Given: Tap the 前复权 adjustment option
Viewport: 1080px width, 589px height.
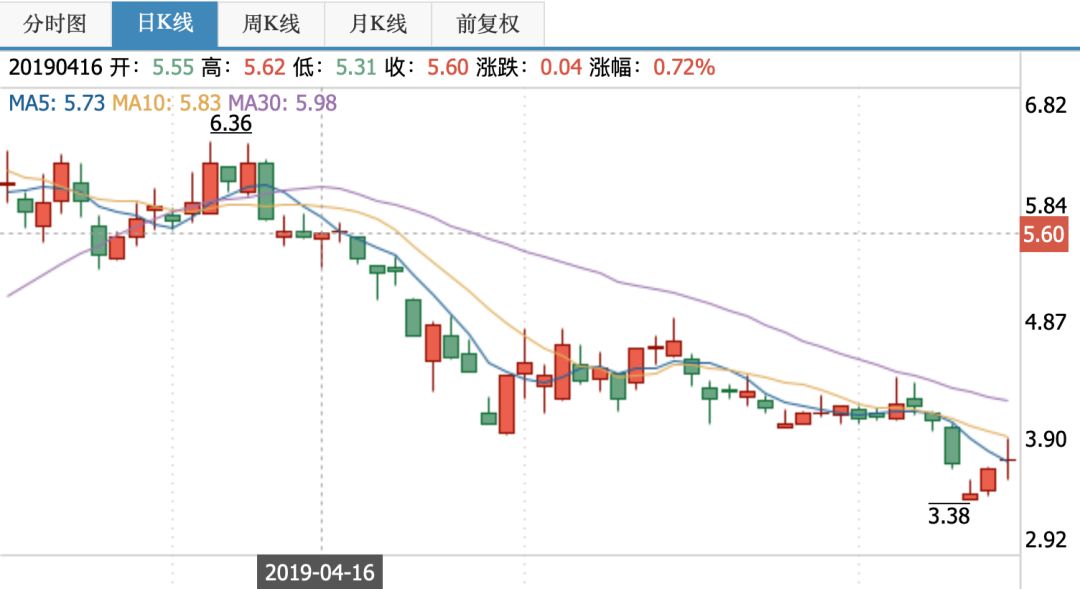Looking at the screenshot, I should 489,24.
